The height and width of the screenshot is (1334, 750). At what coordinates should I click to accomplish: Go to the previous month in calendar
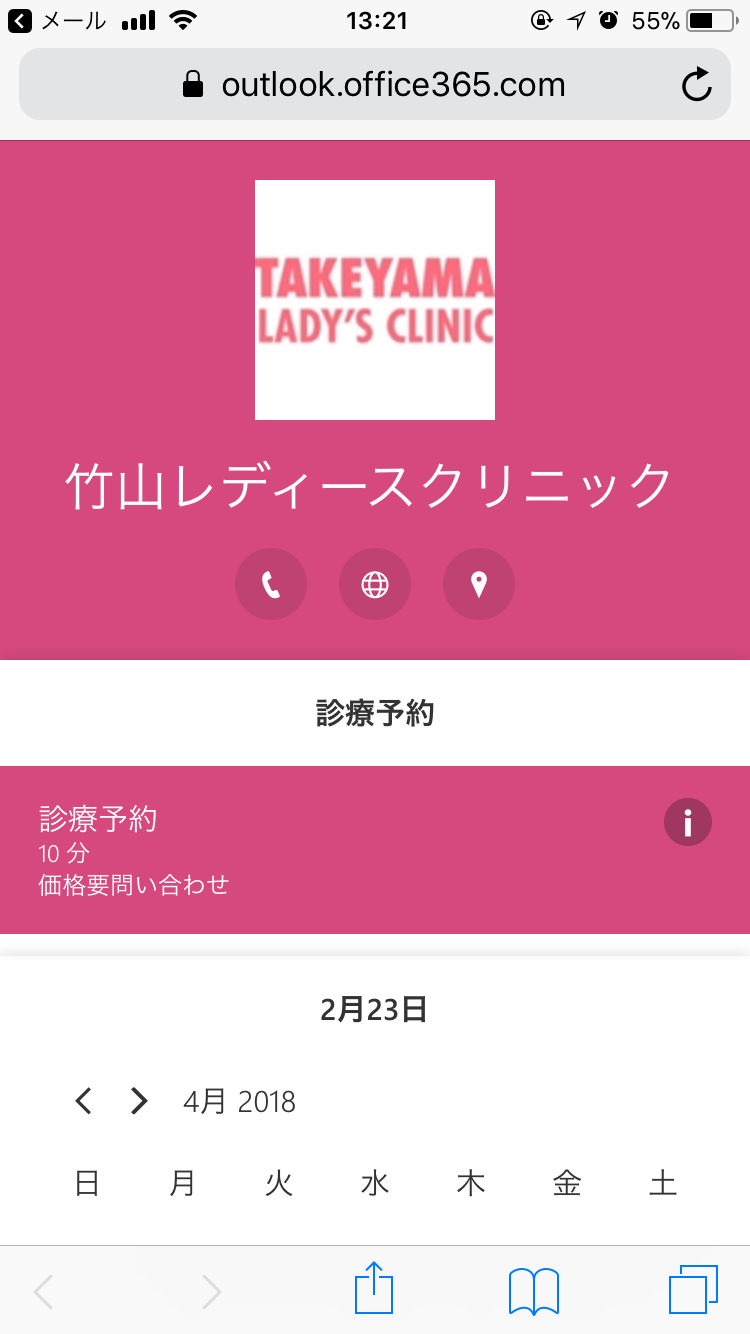[84, 1101]
